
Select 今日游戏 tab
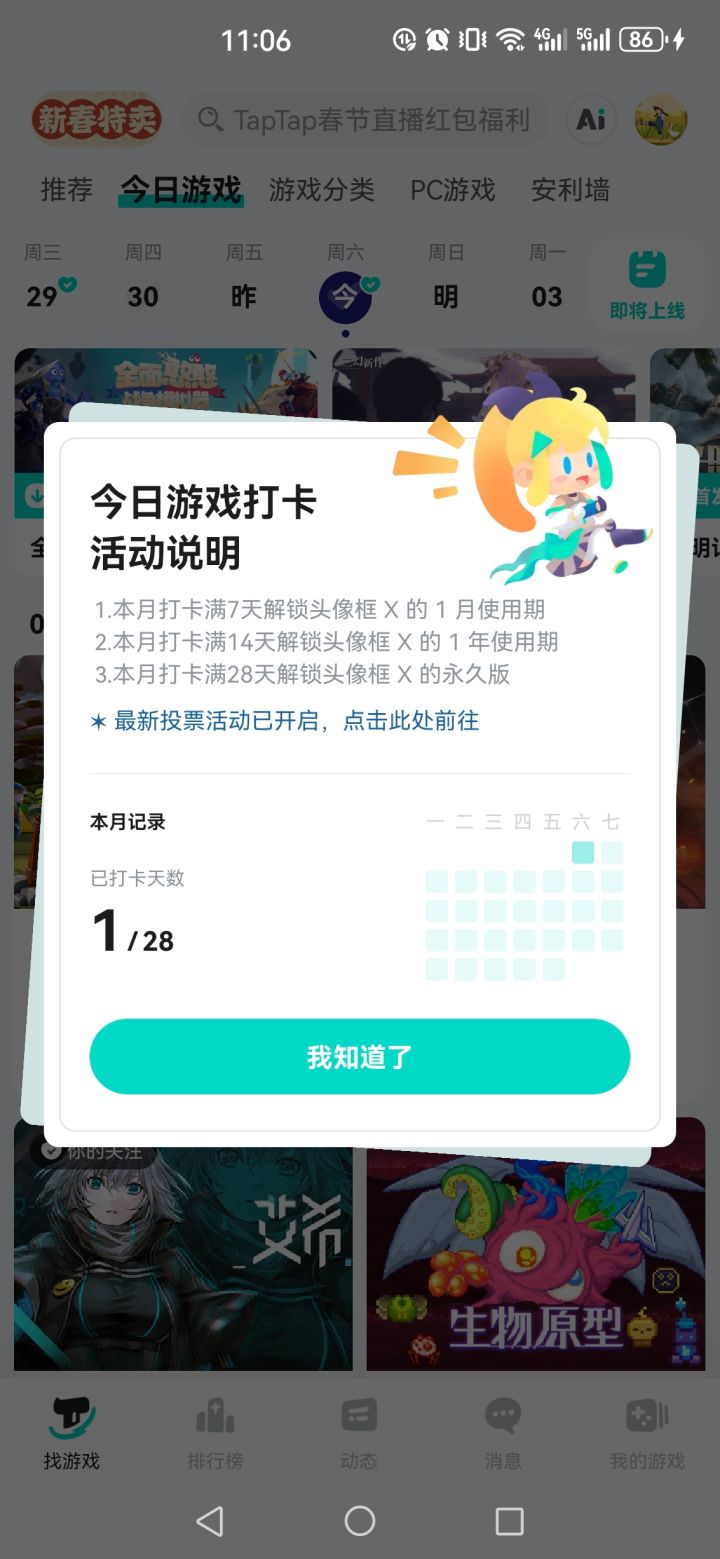tap(180, 190)
